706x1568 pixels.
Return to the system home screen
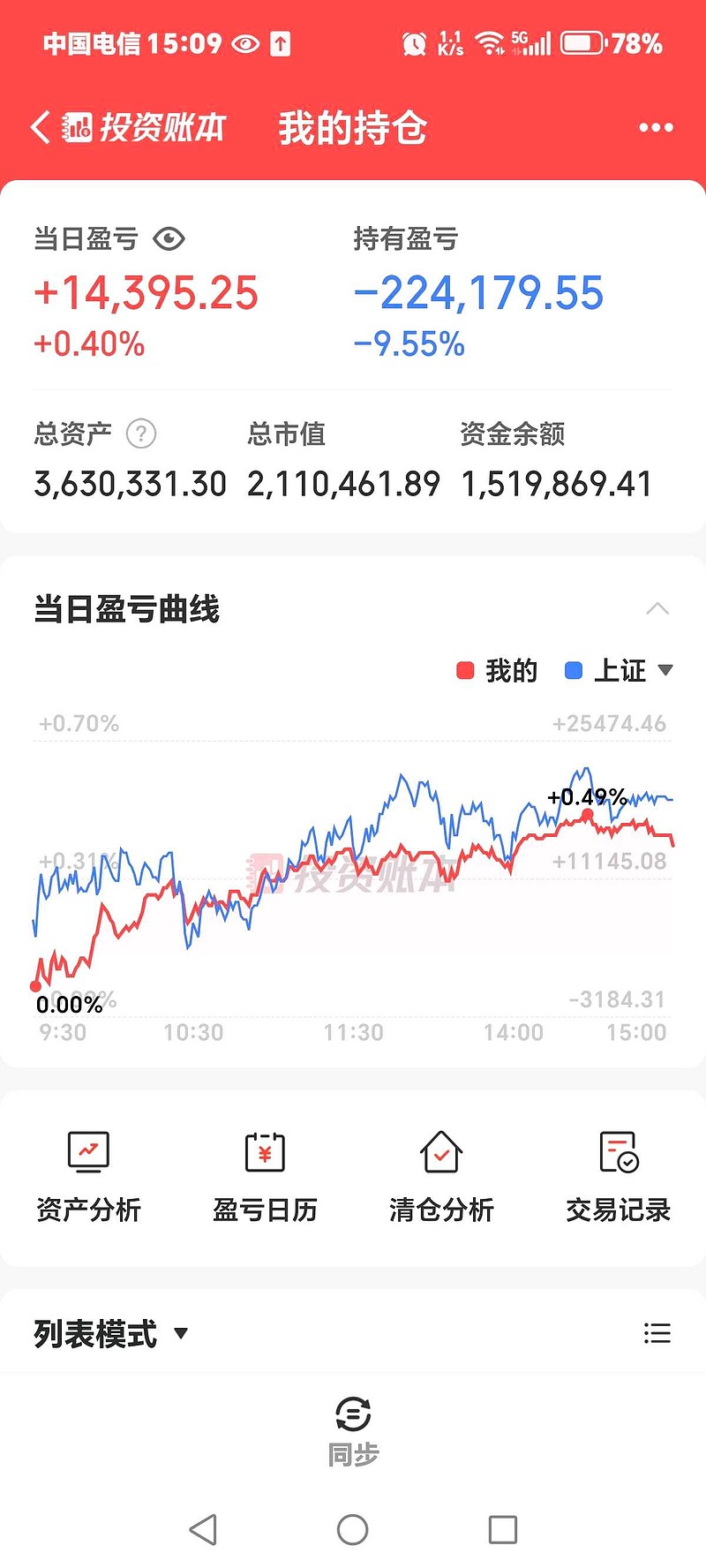coord(353,1530)
